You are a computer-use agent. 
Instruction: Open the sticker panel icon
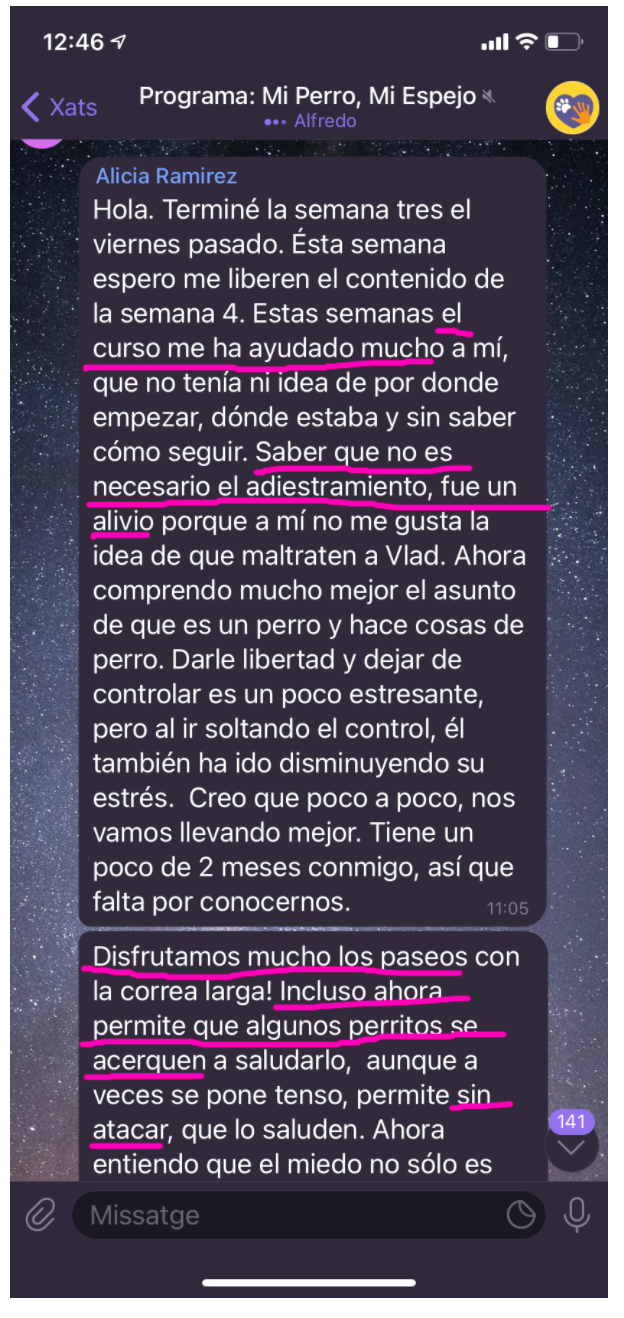[521, 1215]
